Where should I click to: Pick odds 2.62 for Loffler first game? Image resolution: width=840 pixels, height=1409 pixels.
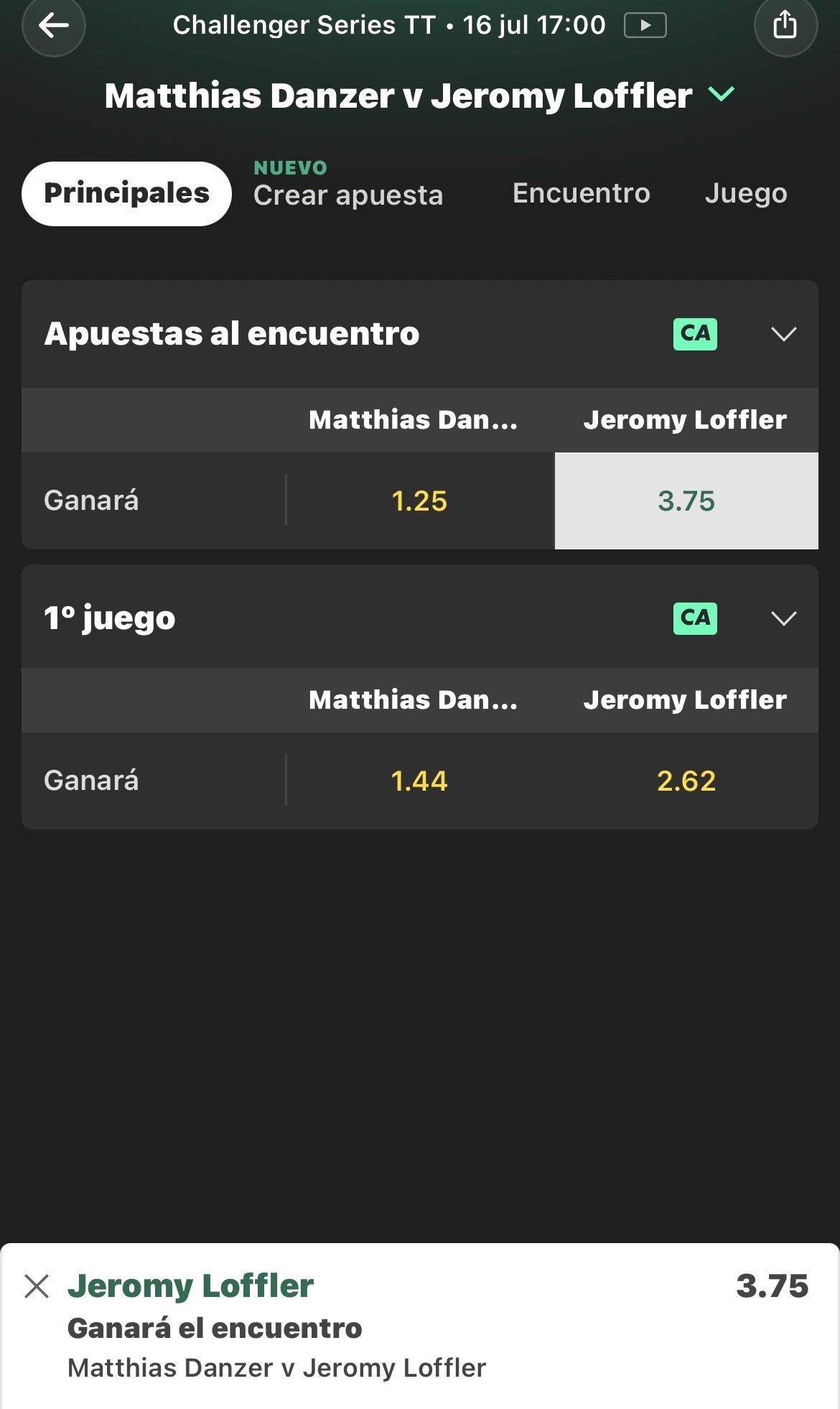coord(686,781)
